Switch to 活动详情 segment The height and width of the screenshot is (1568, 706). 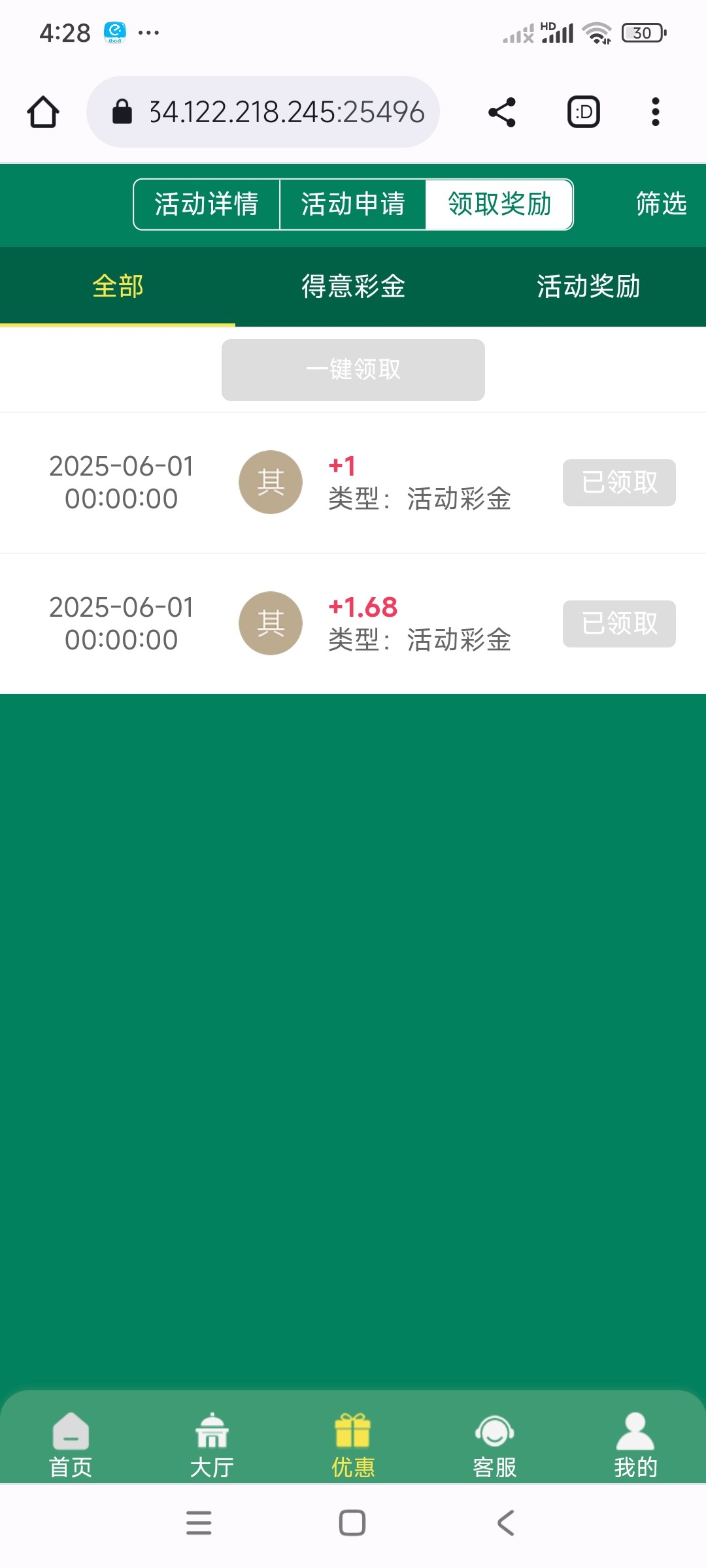point(207,204)
